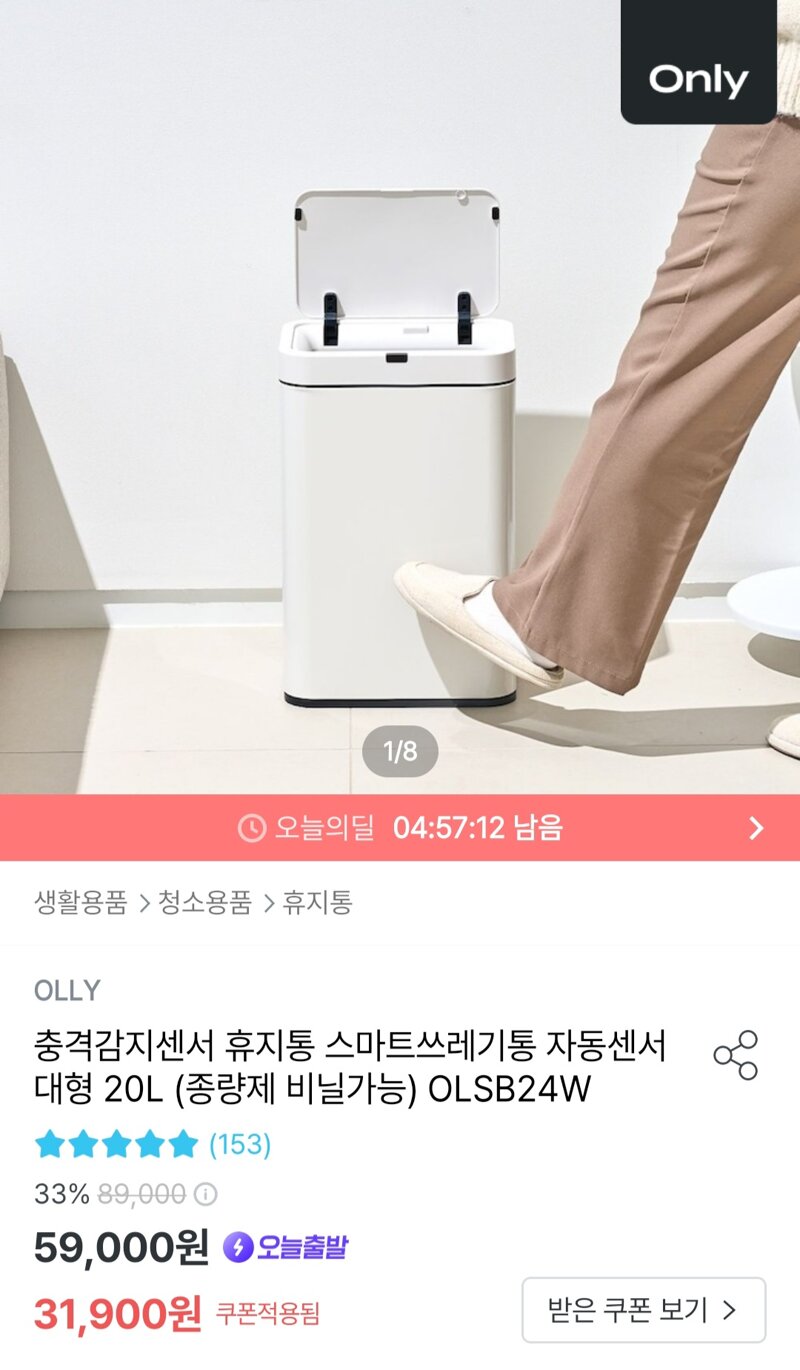Tap the original price info icon

tap(205, 1194)
